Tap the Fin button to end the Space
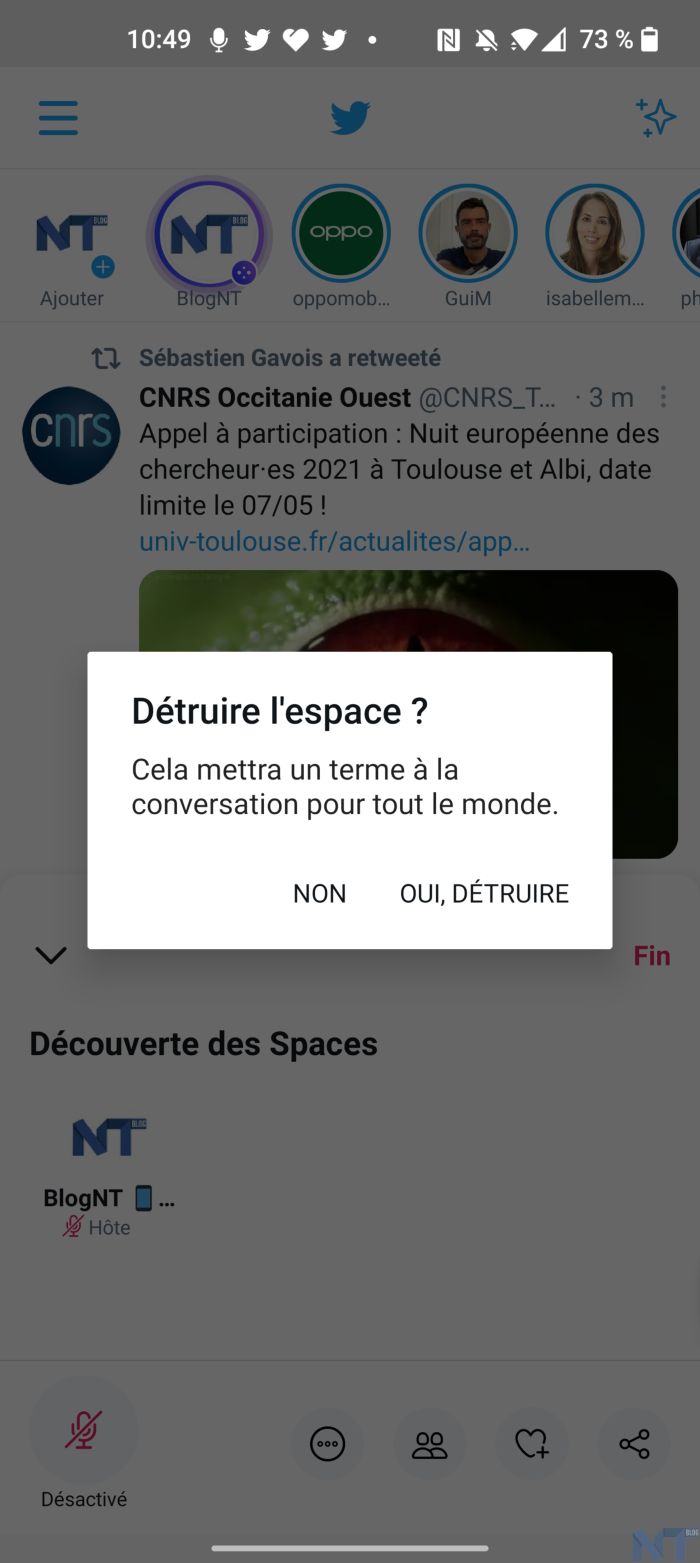The height and width of the screenshot is (1563, 700). coord(651,955)
